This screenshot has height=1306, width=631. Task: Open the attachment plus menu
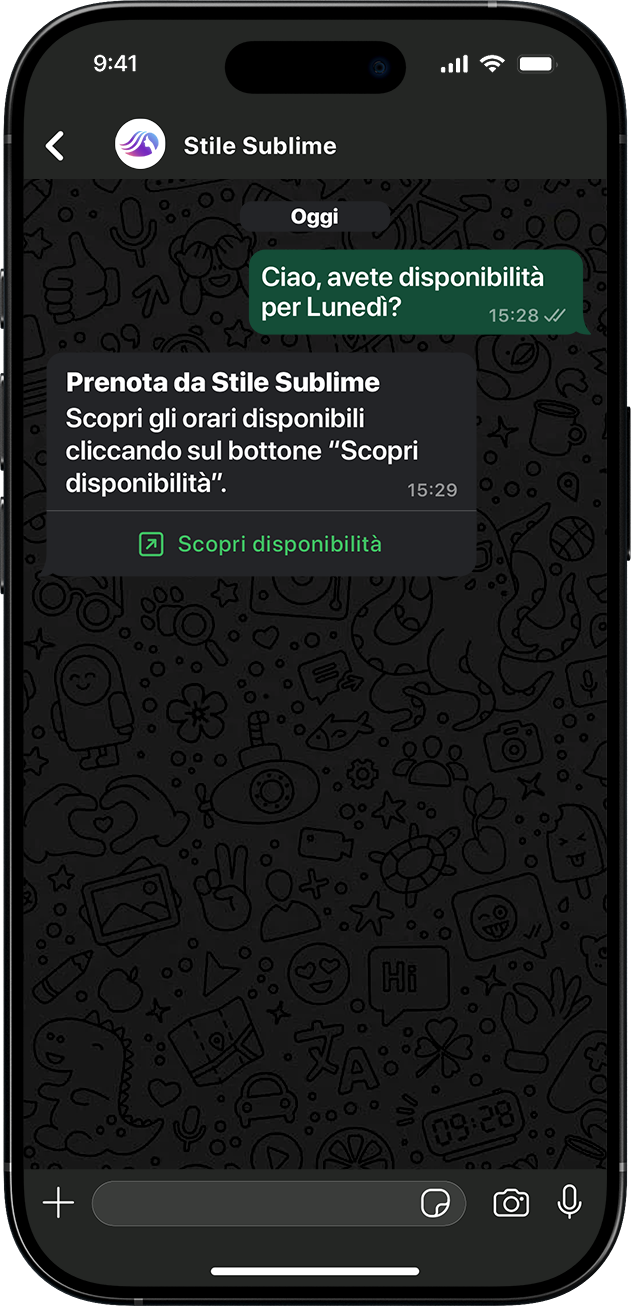point(59,1203)
